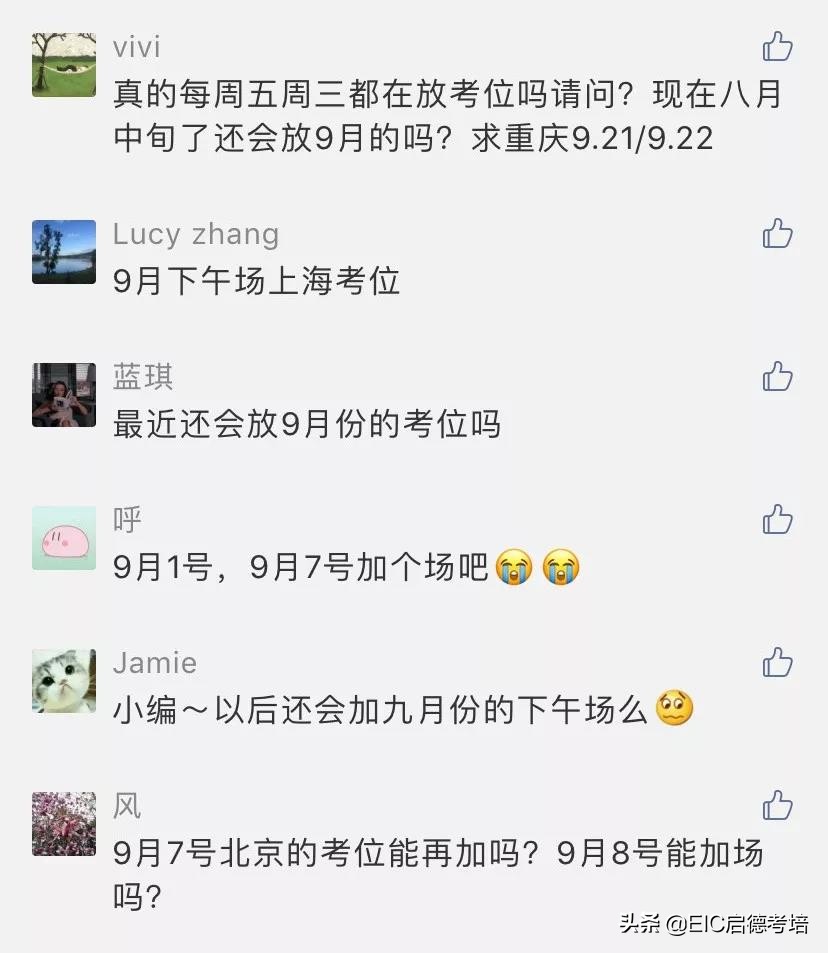Tap the thumbs-up beside Jamie's comment
The image size is (828, 953).
(776, 662)
